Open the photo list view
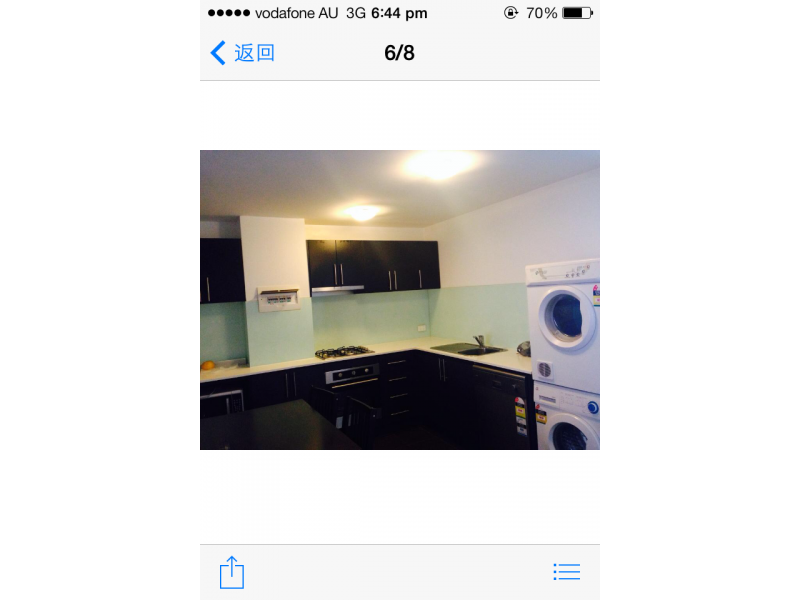The width and height of the screenshot is (800, 600). tap(567, 572)
